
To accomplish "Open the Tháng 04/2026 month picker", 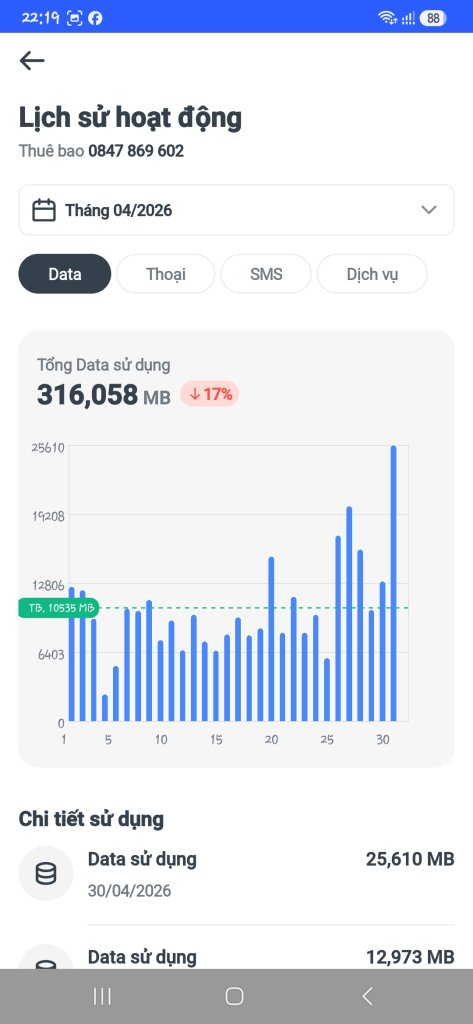I will pyautogui.click(x=236, y=210).
